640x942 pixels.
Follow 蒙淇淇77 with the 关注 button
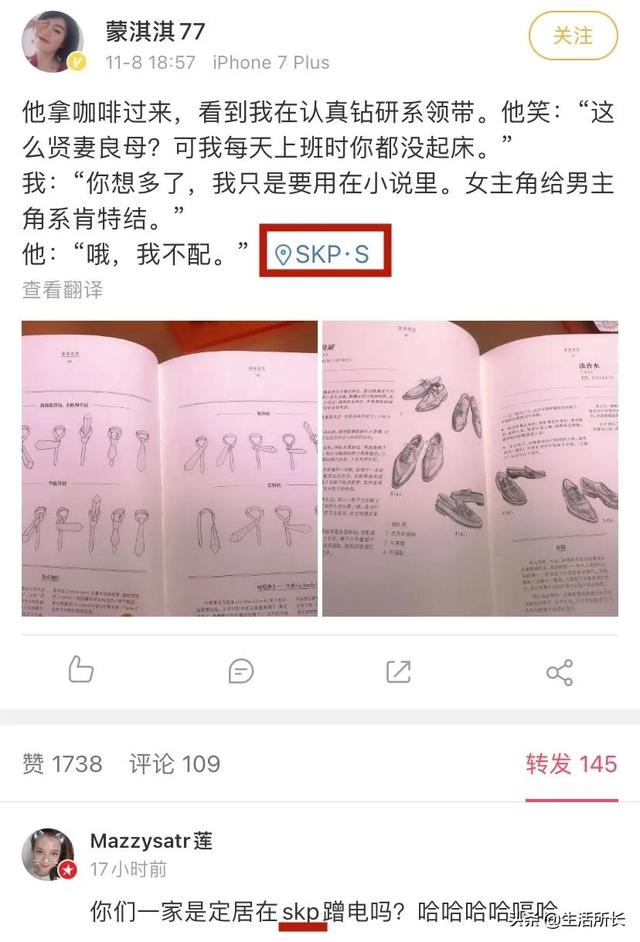pyautogui.click(x=574, y=35)
